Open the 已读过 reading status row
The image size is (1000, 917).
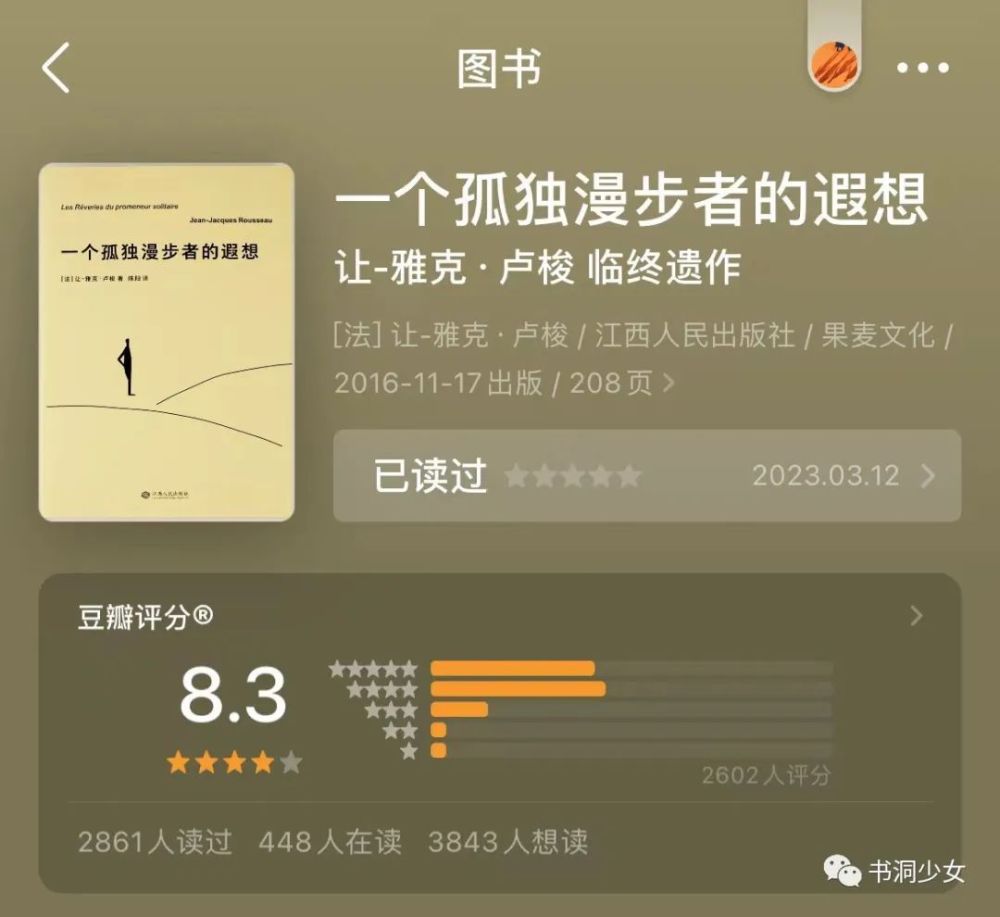tap(647, 476)
